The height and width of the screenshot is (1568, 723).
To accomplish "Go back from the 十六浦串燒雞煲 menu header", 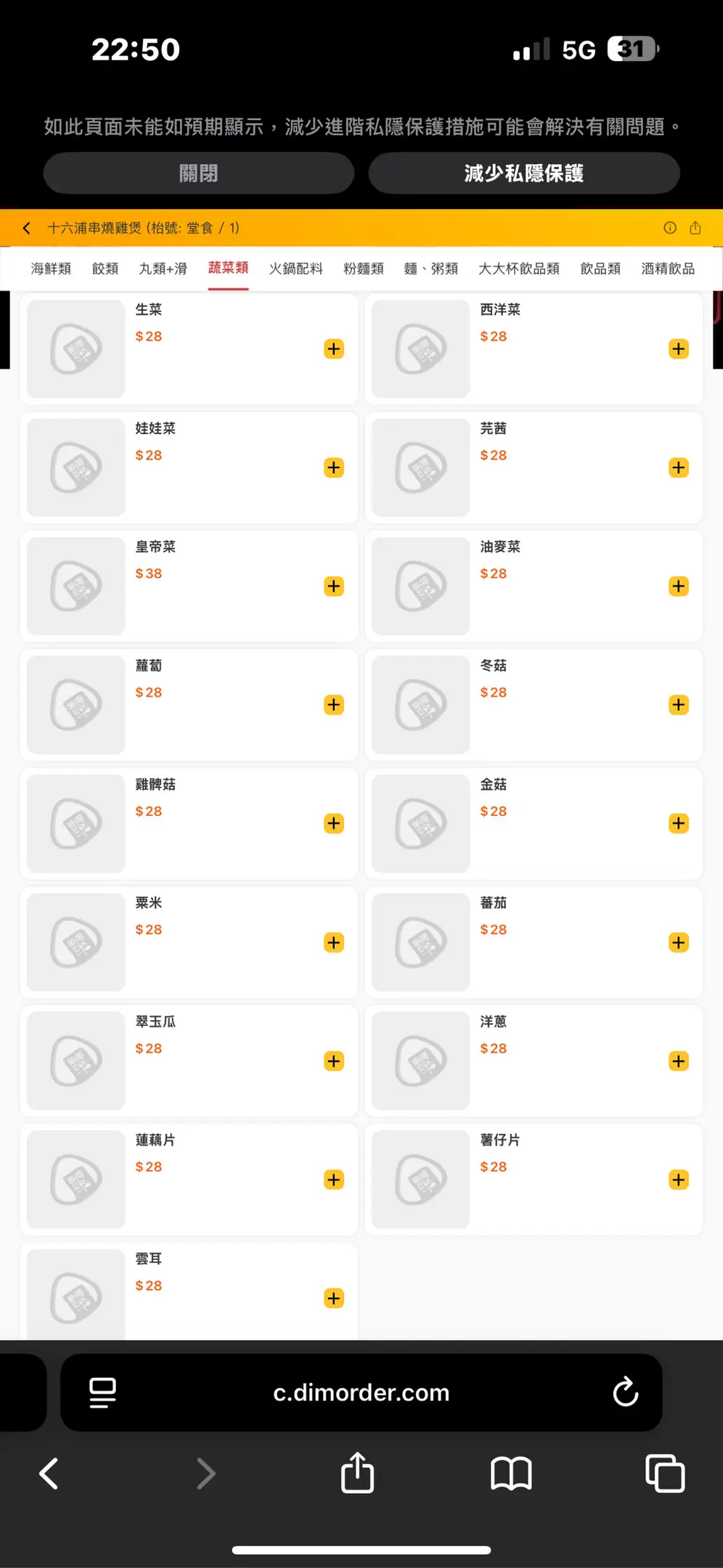I will 27,228.
